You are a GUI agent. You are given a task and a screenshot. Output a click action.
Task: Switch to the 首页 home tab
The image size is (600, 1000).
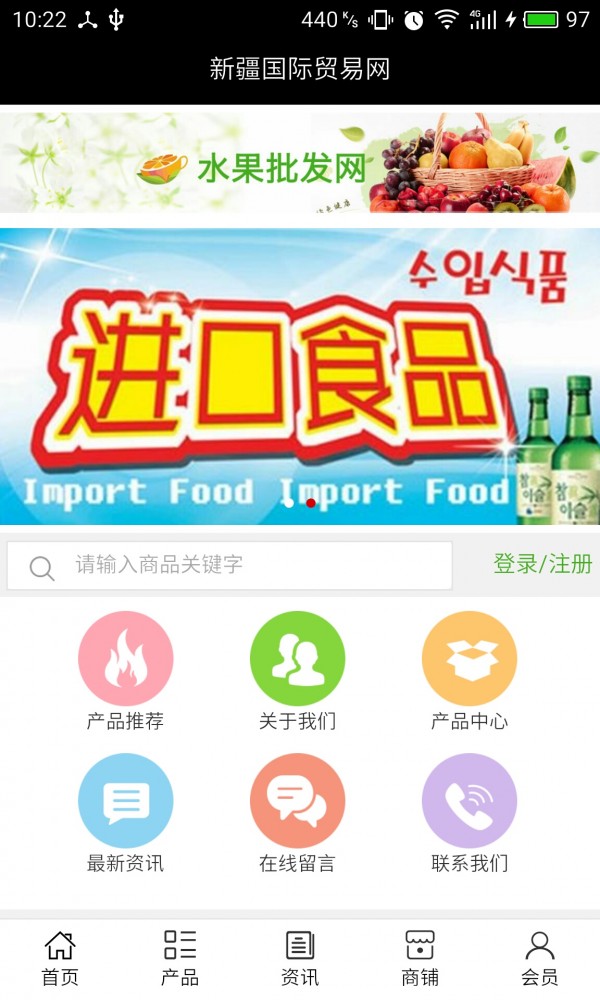coord(60,958)
